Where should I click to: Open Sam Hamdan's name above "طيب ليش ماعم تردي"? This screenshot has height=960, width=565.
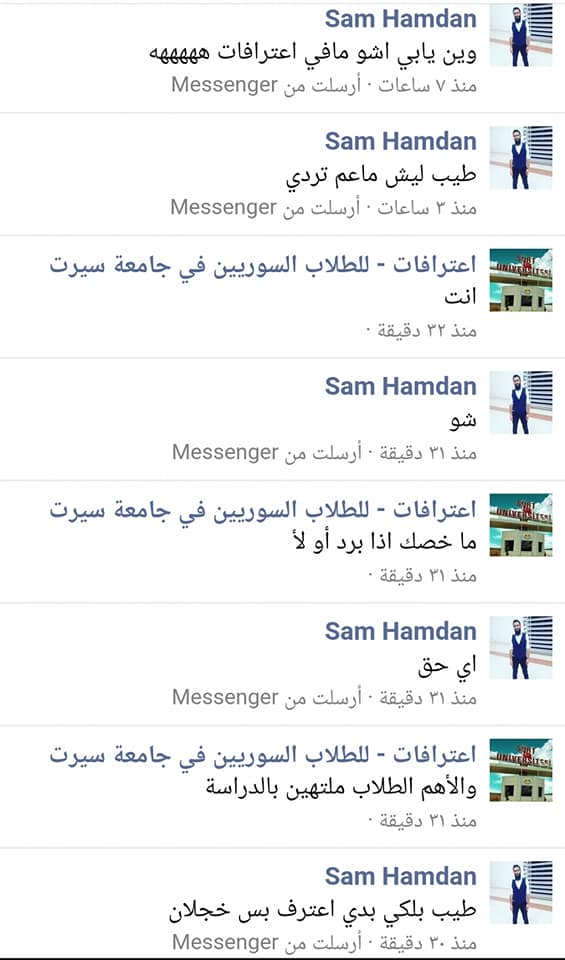400,141
